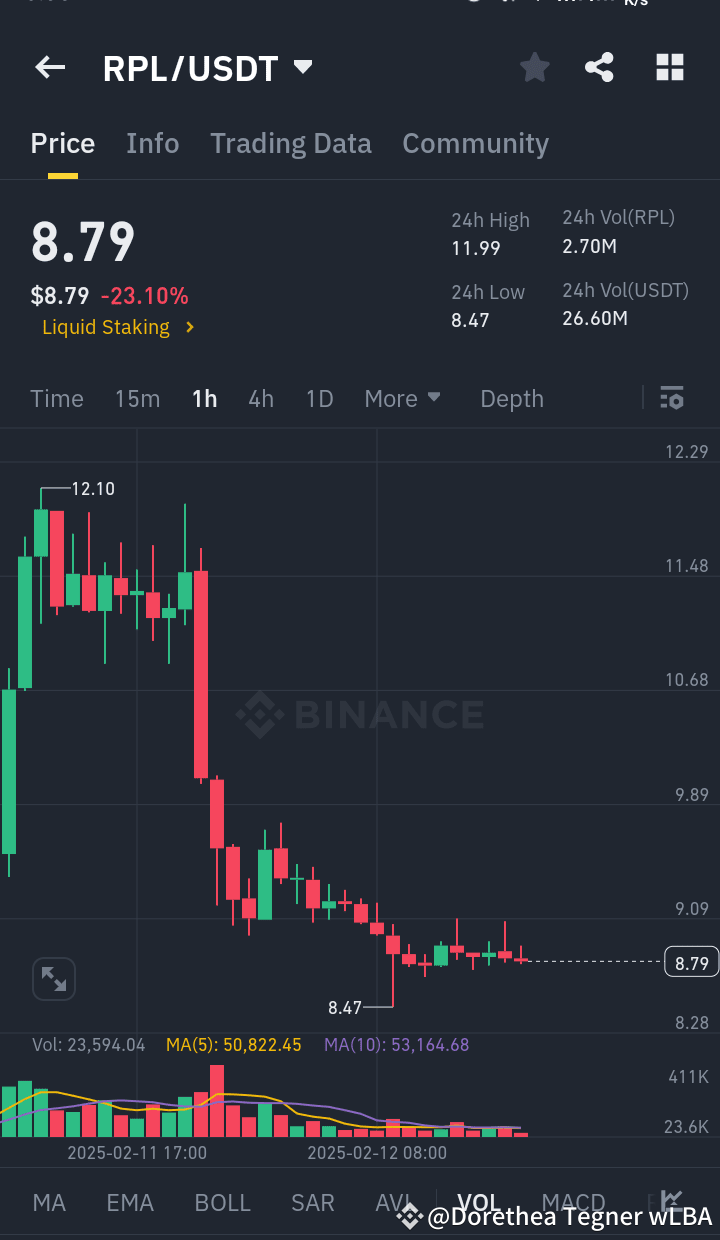The height and width of the screenshot is (1240, 720).
Task: Share the RPL/USDT chart
Action: tap(599, 67)
